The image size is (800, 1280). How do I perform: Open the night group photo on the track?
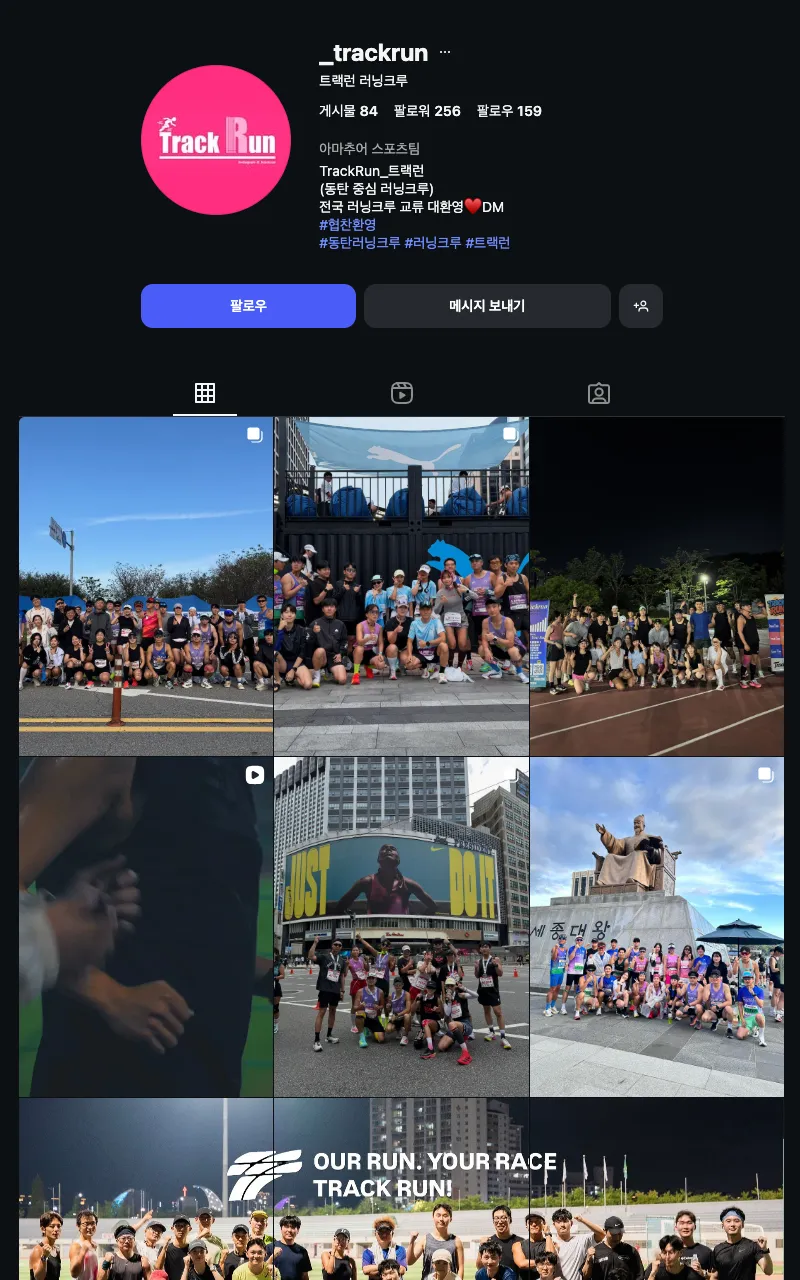tap(657, 586)
